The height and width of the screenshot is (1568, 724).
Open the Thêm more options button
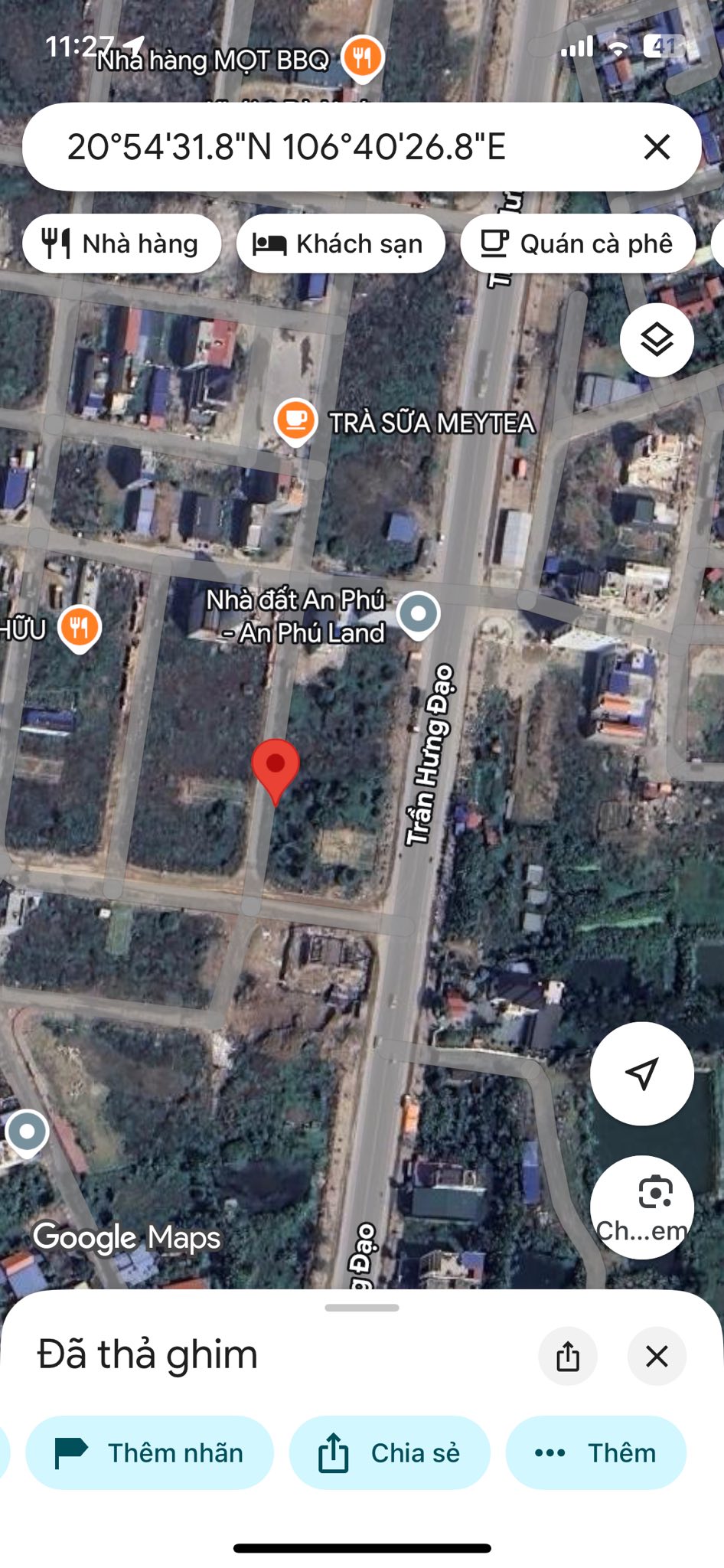pyautogui.click(x=595, y=1452)
